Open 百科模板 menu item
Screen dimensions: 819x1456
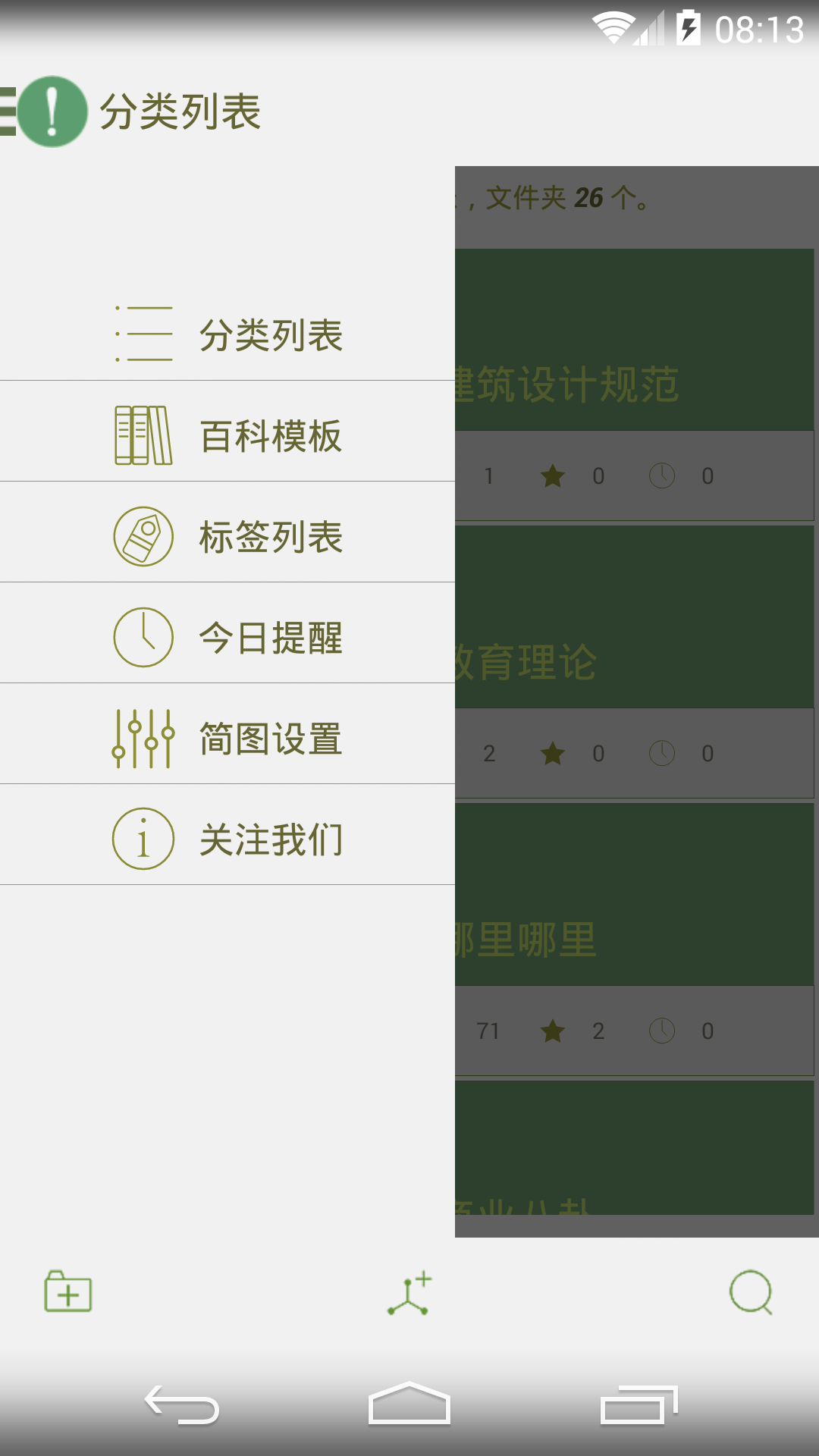(x=227, y=435)
